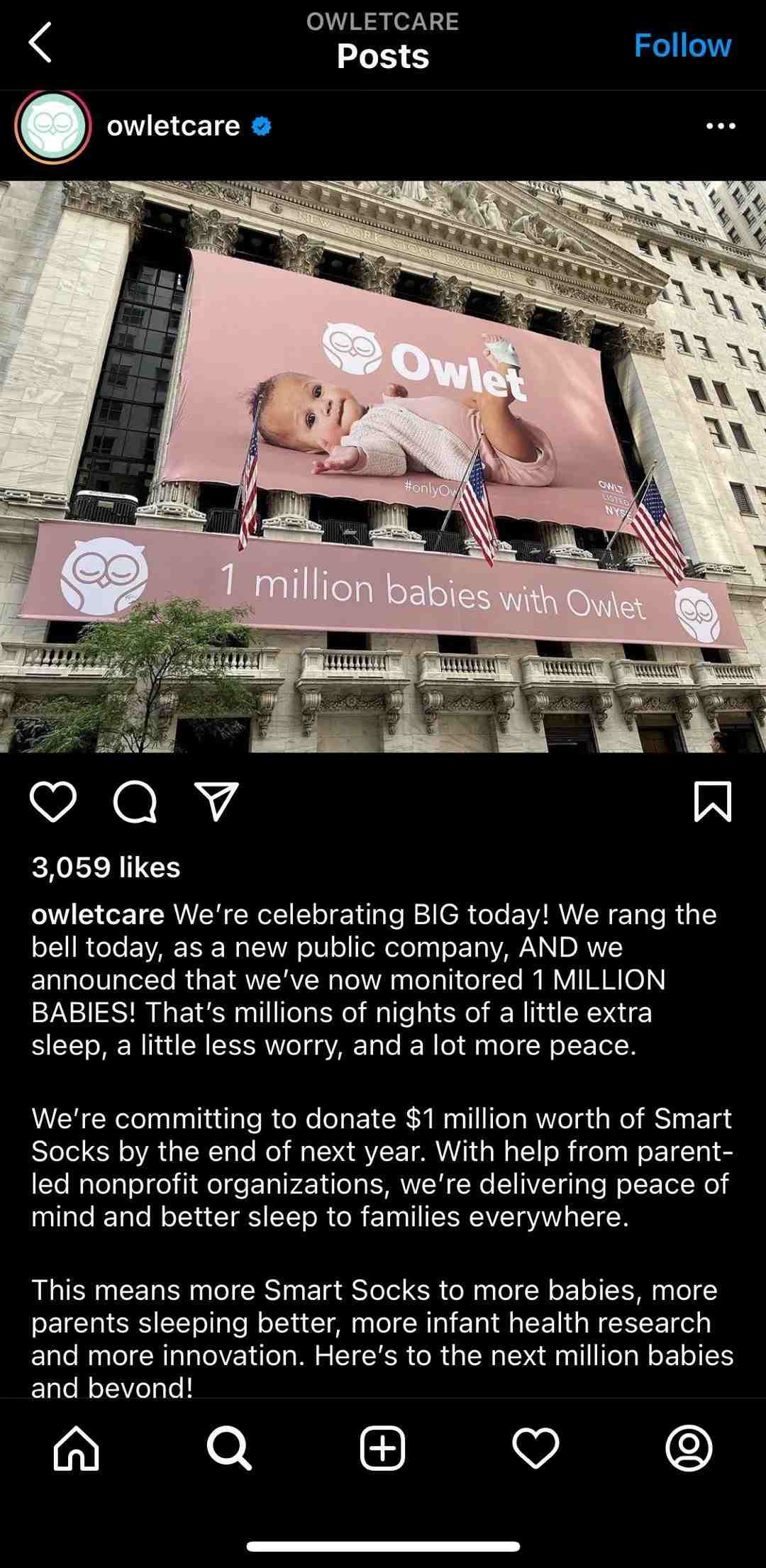Go back using the top-left arrow
The height and width of the screenshot is (1568, 766).
coord(40,43)
